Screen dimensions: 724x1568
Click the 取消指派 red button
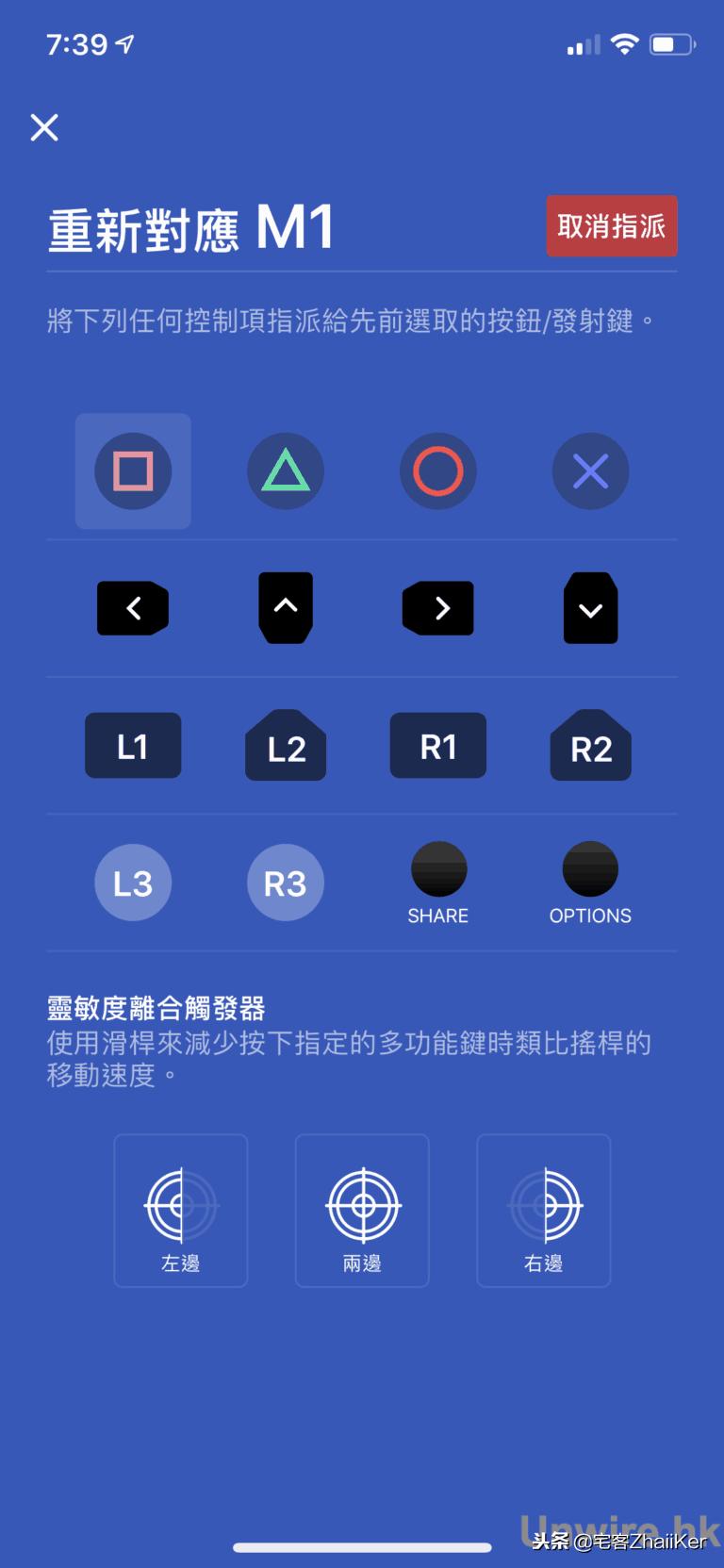tap(611, 226)
